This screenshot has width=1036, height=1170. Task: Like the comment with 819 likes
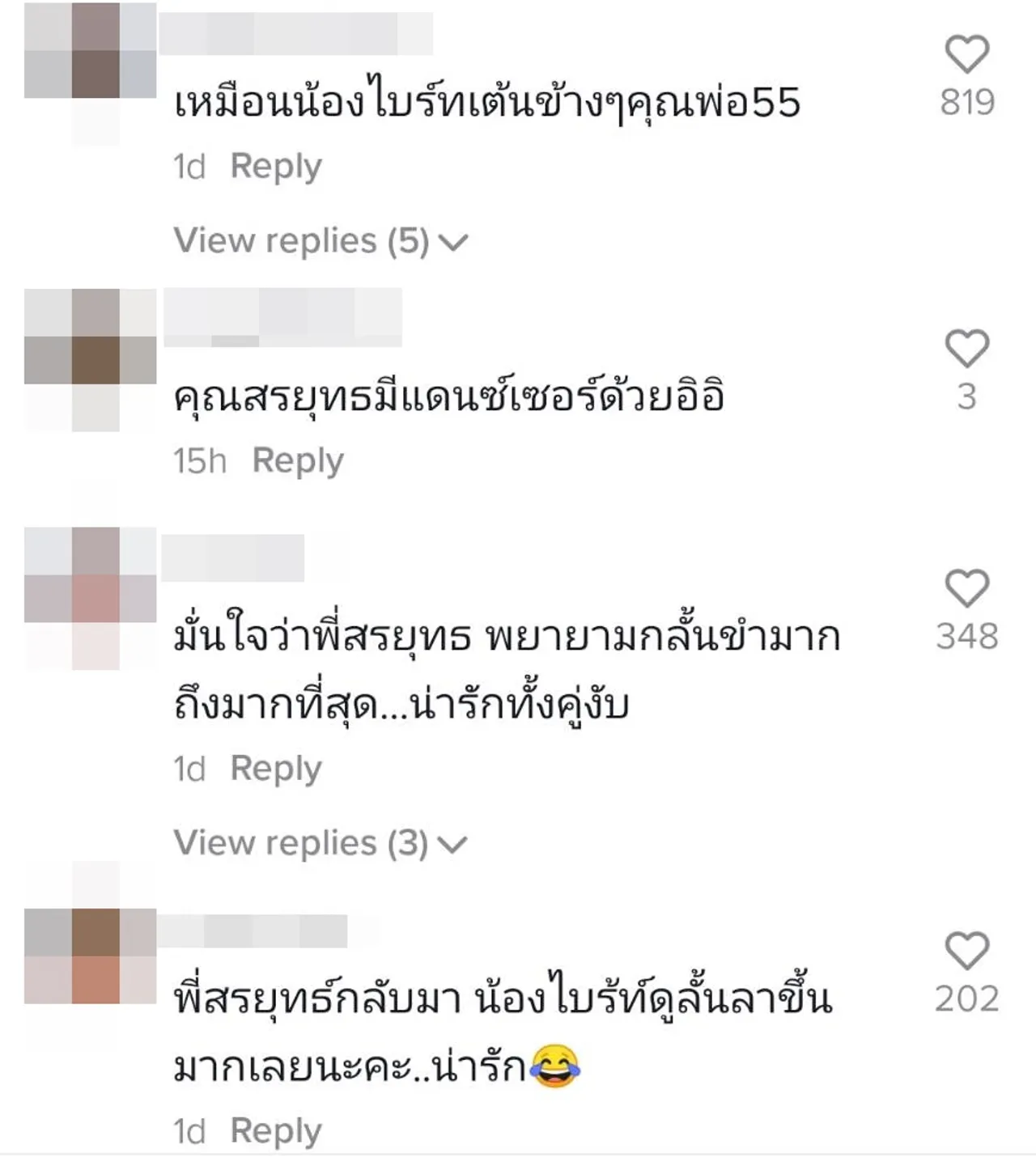coord(967,55)
